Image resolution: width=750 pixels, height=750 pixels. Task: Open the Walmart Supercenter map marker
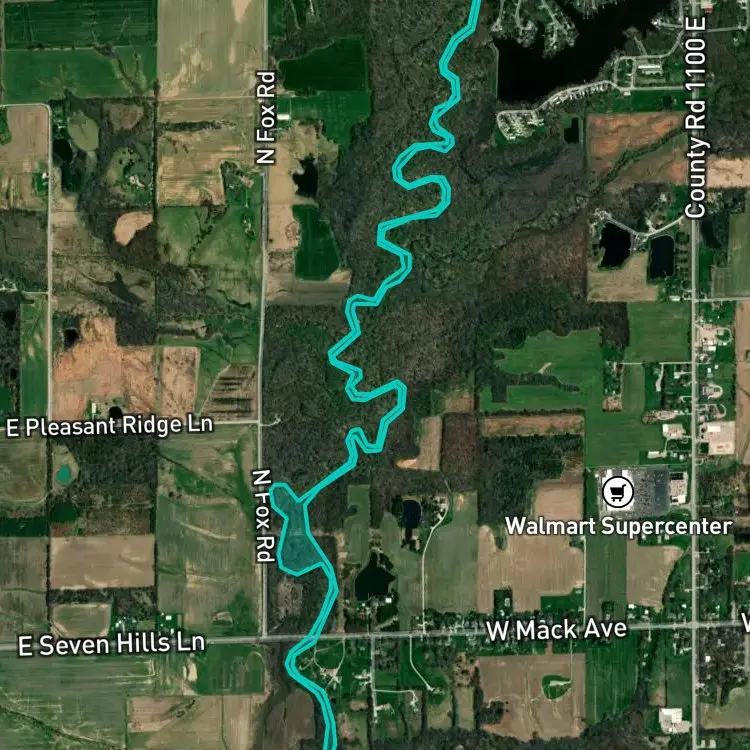pyautogui.click(x=618, y=492)
